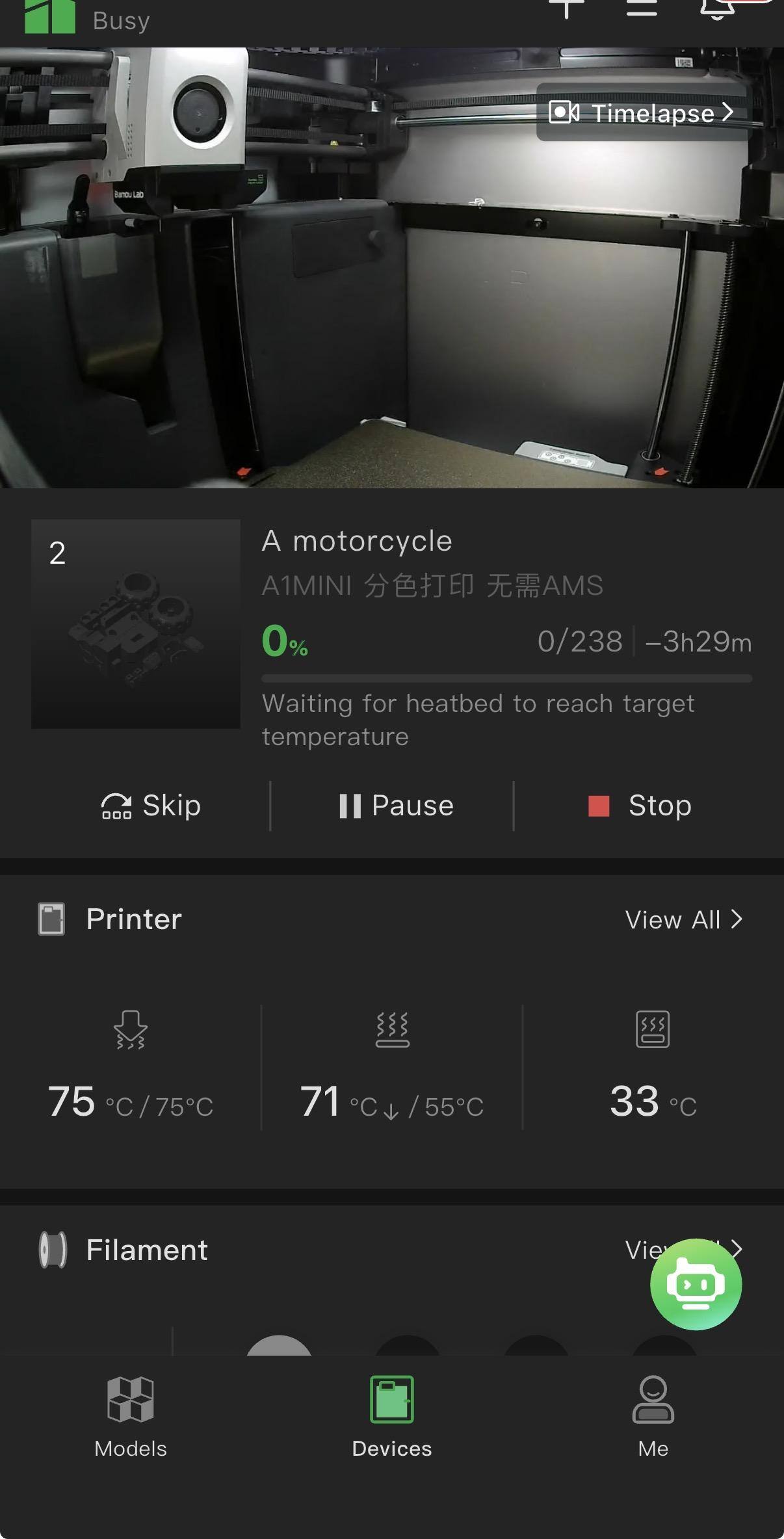Open the green robot assistant button

(x=696, y=1284)
